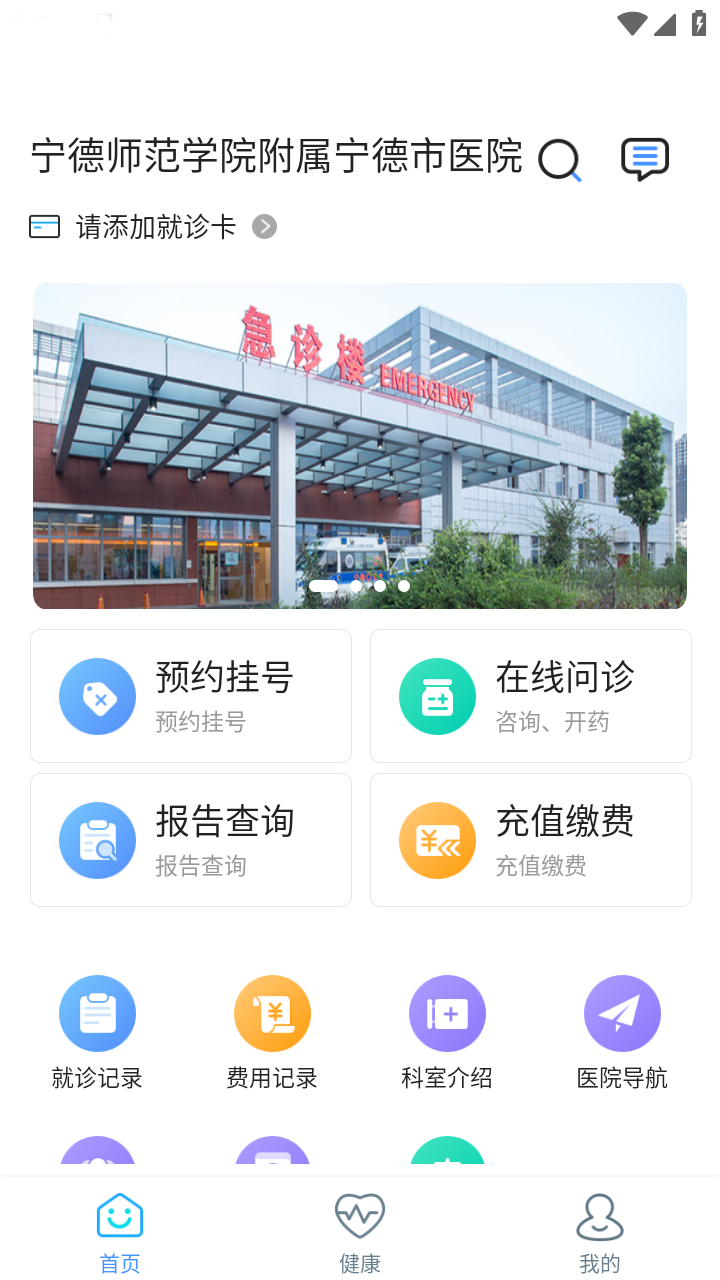Image resolution: width=720 pixels, height=1280 pixels.
Task: View the 费用记录 expense records icon
Action: click(272, 1013)
